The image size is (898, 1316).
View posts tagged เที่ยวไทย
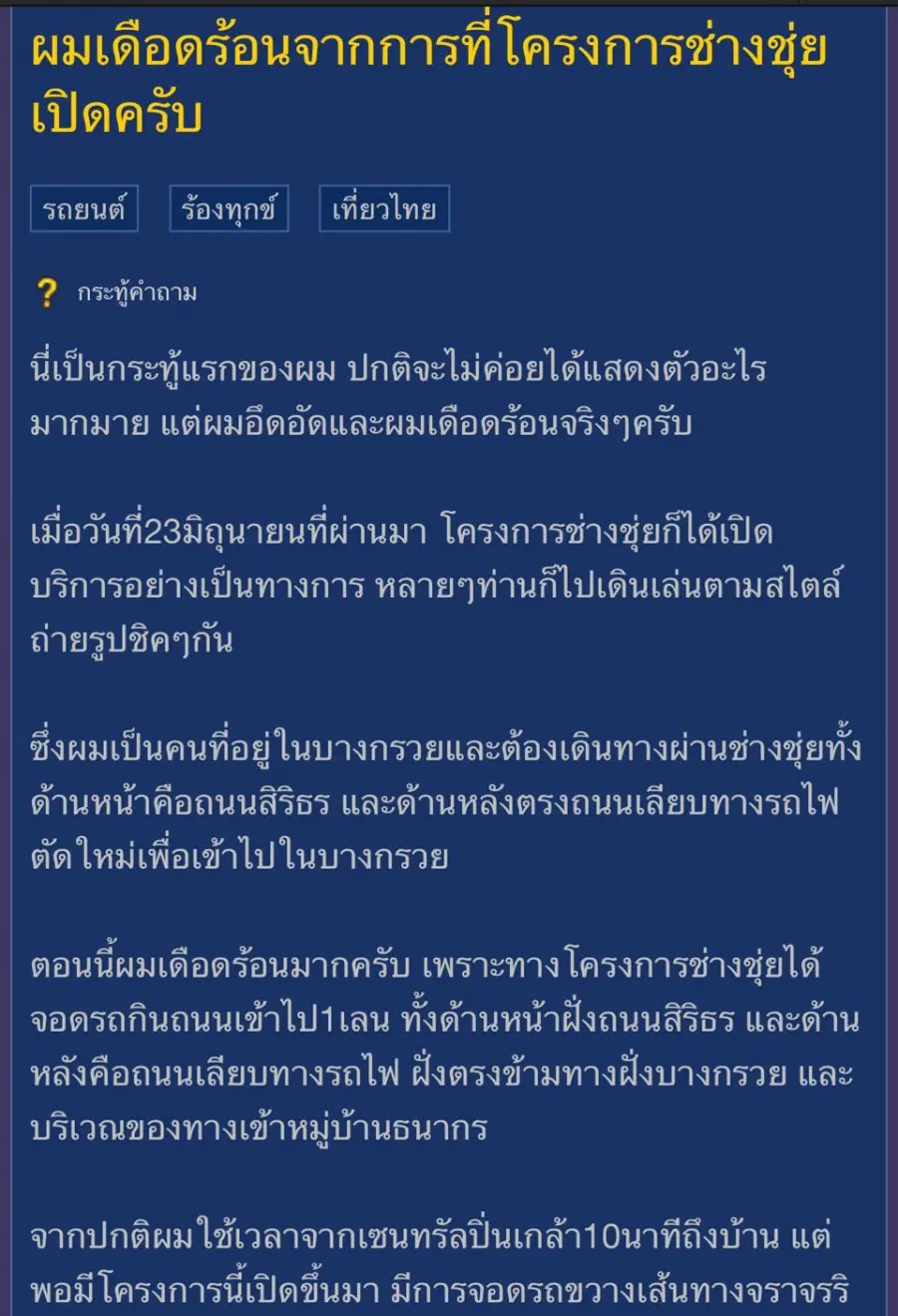point(384,209)
